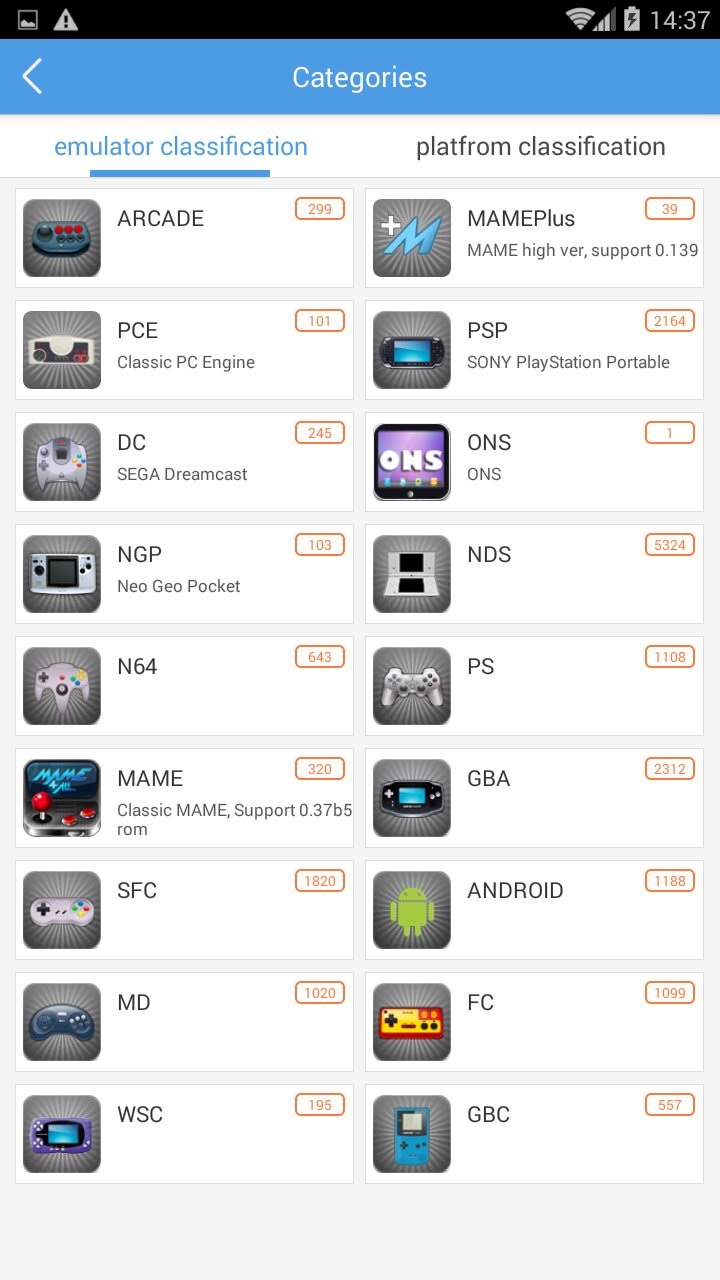The height and width of the screenshot is (1280, 720).
Task: Switch to platfrom classification tab
Action: point(540,147)
